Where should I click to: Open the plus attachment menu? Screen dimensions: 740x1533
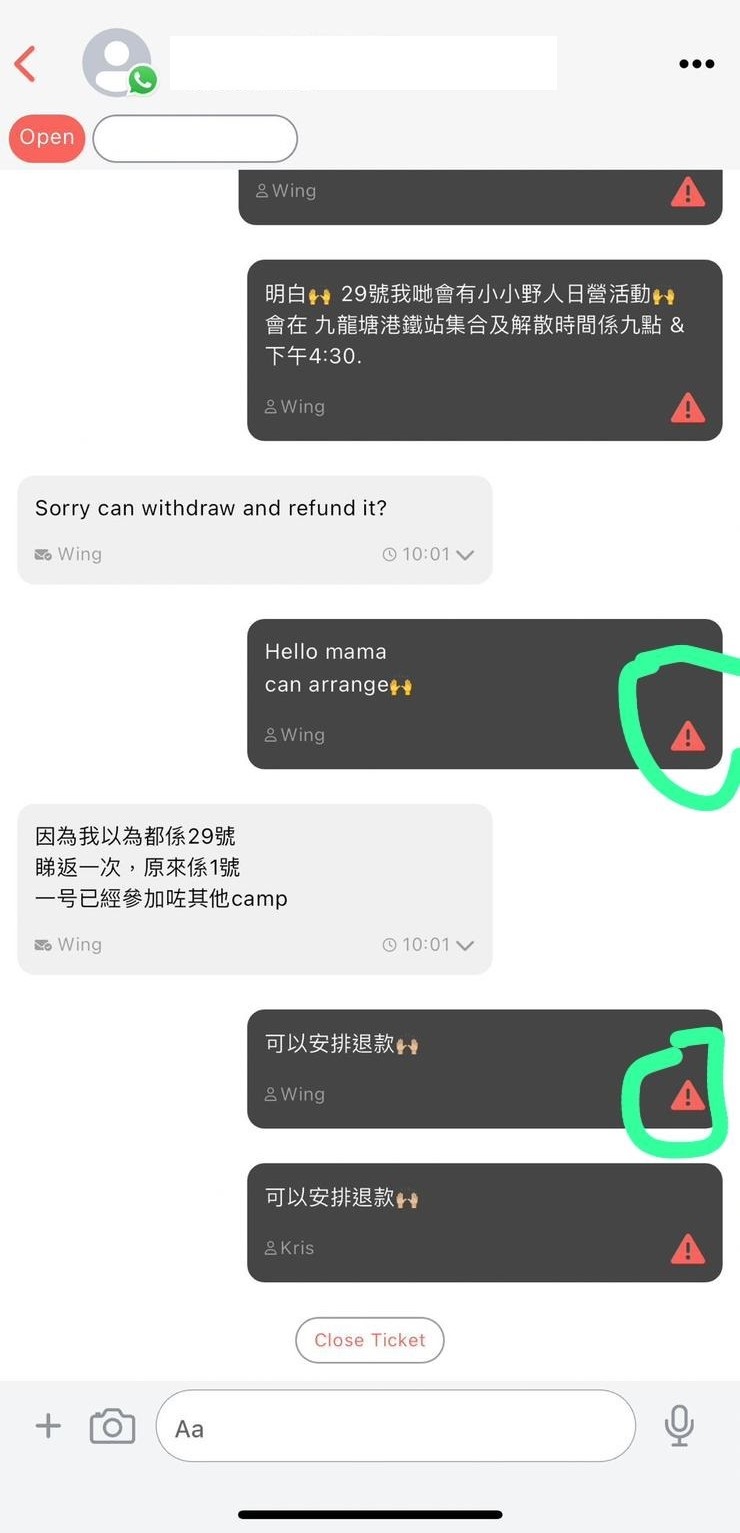pyautogui.click(x=48, y=1426)
